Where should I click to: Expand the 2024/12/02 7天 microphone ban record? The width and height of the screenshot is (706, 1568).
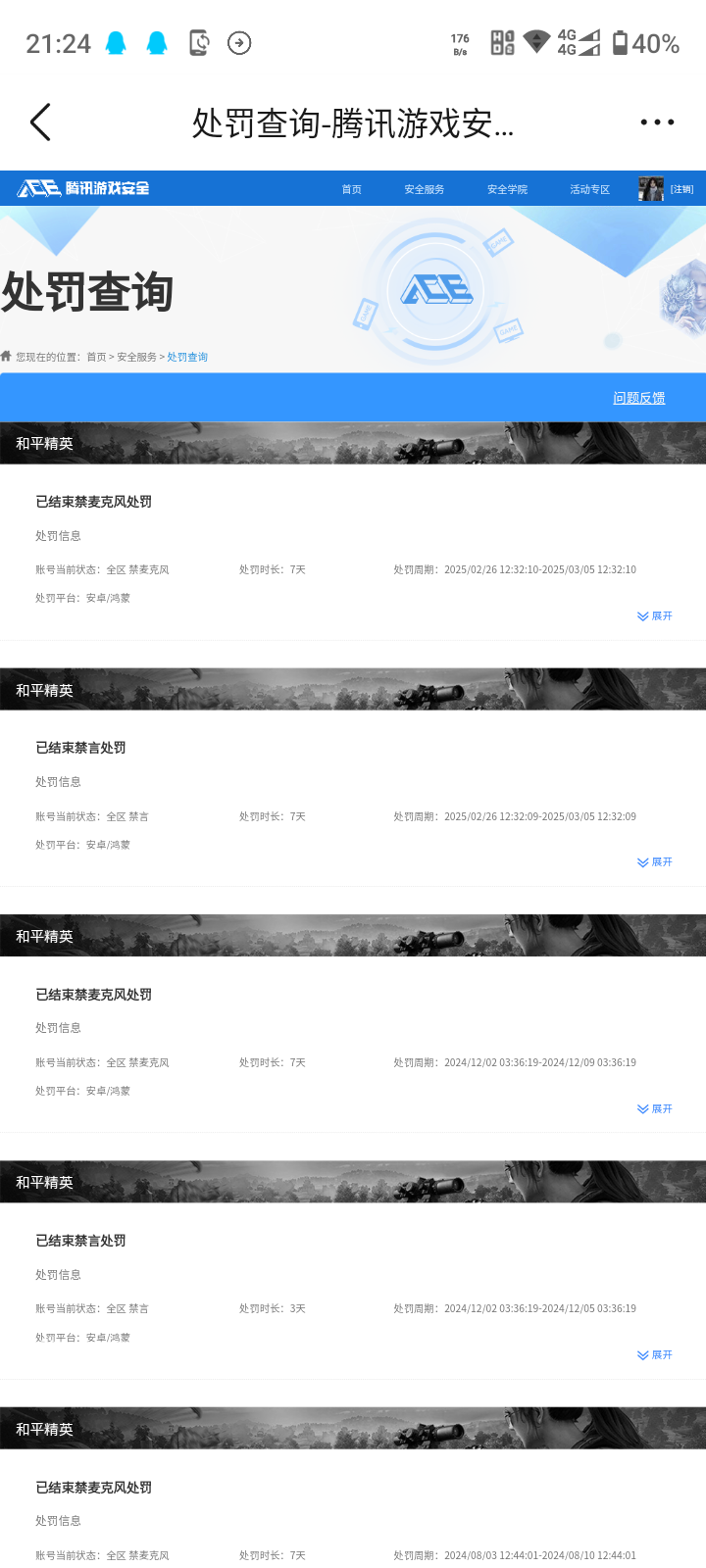click(x=655, y=1109)
